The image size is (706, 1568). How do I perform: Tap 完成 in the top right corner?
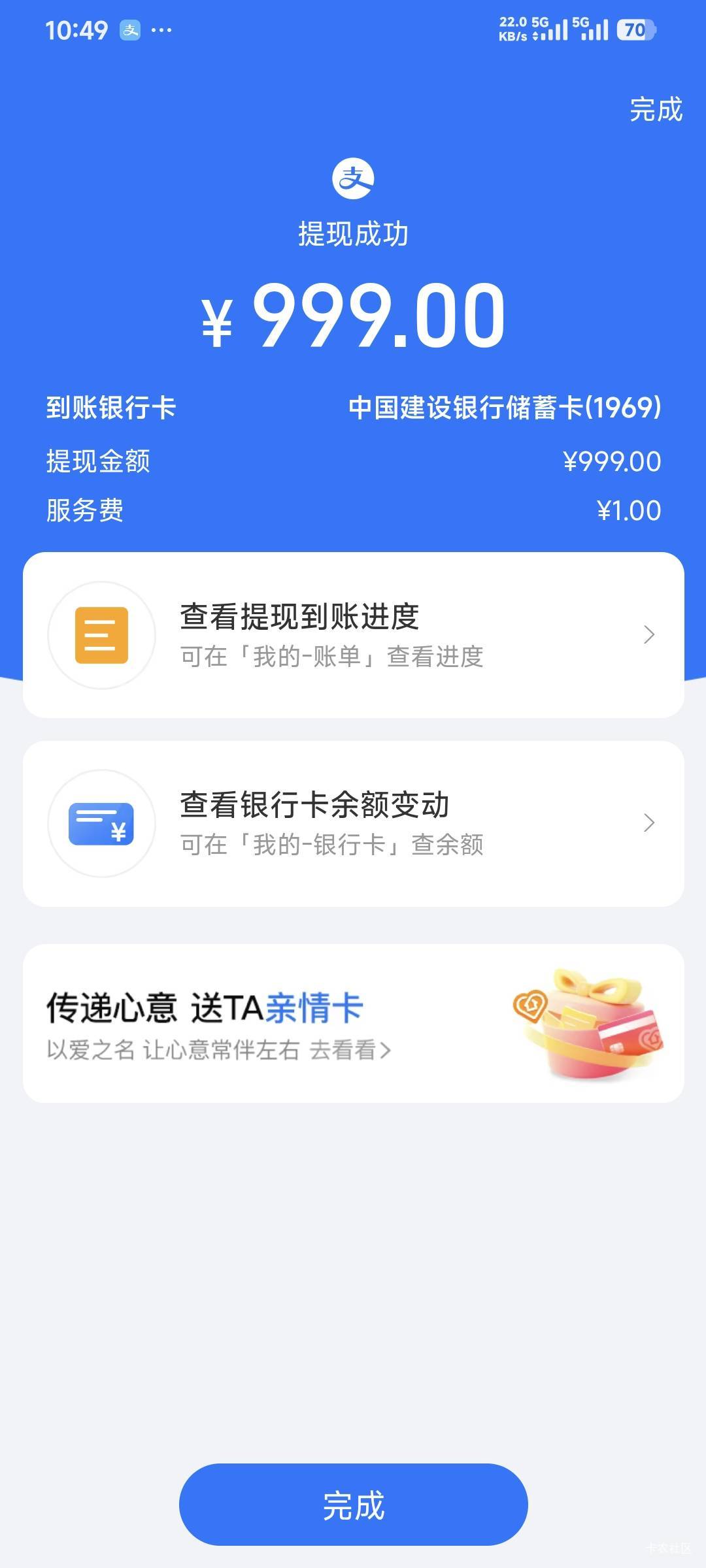click(x=656, y=110)
